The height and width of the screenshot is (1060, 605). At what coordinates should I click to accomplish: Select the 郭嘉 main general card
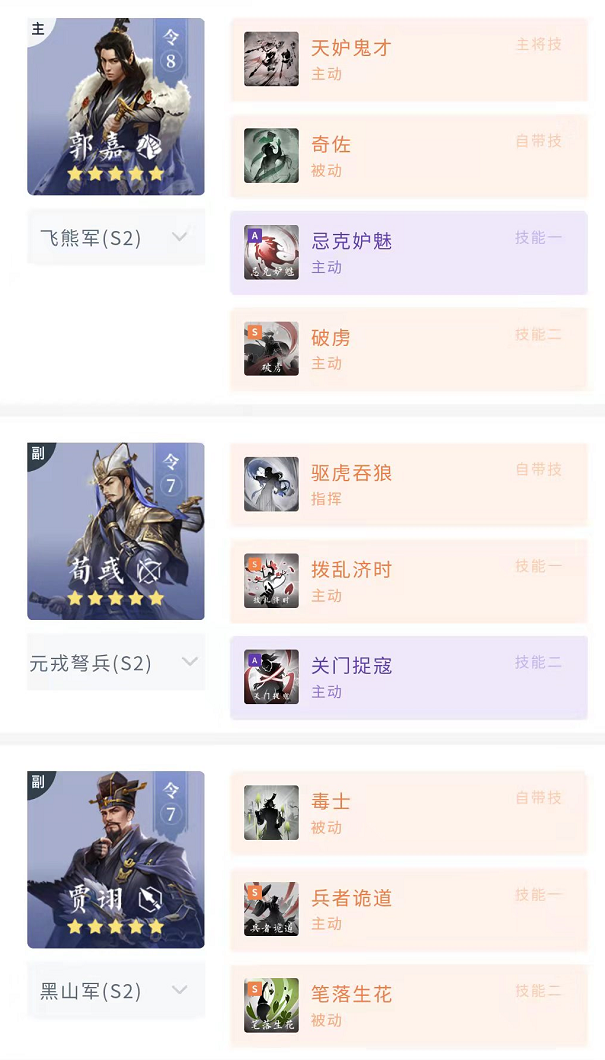116,106
